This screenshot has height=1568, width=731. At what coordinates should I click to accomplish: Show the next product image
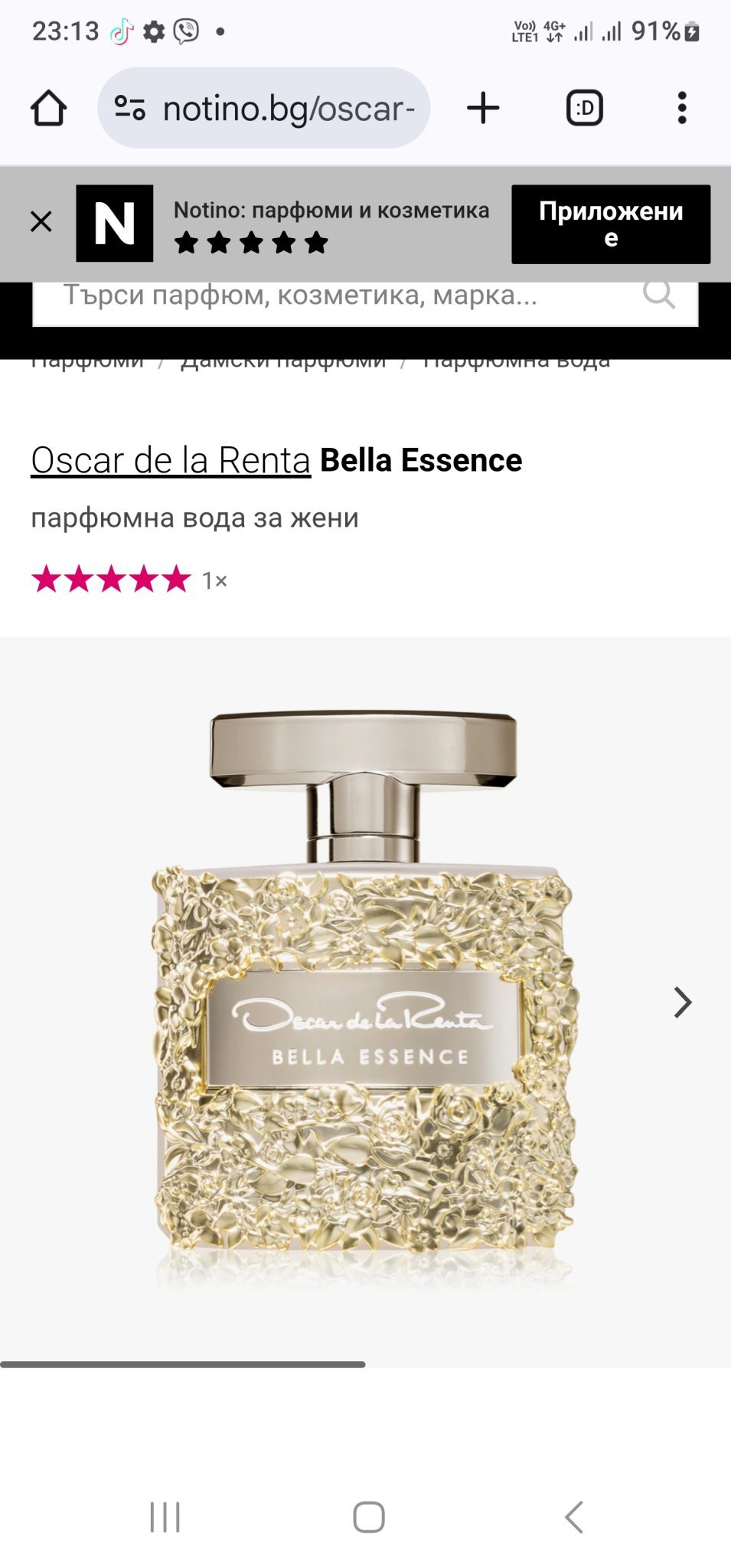click(x=682, y=1002)
